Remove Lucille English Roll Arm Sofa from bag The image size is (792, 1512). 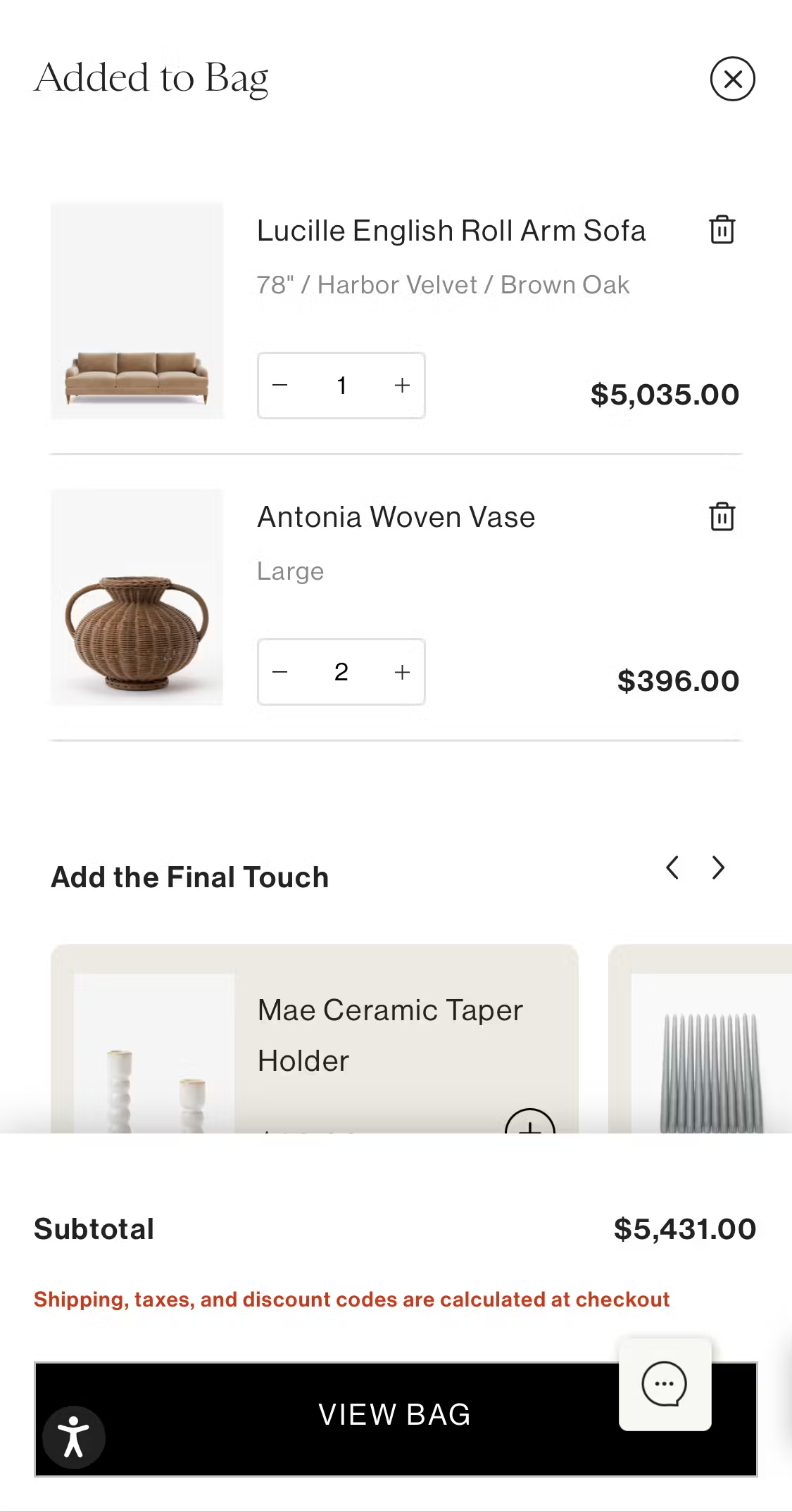point(722,230)
